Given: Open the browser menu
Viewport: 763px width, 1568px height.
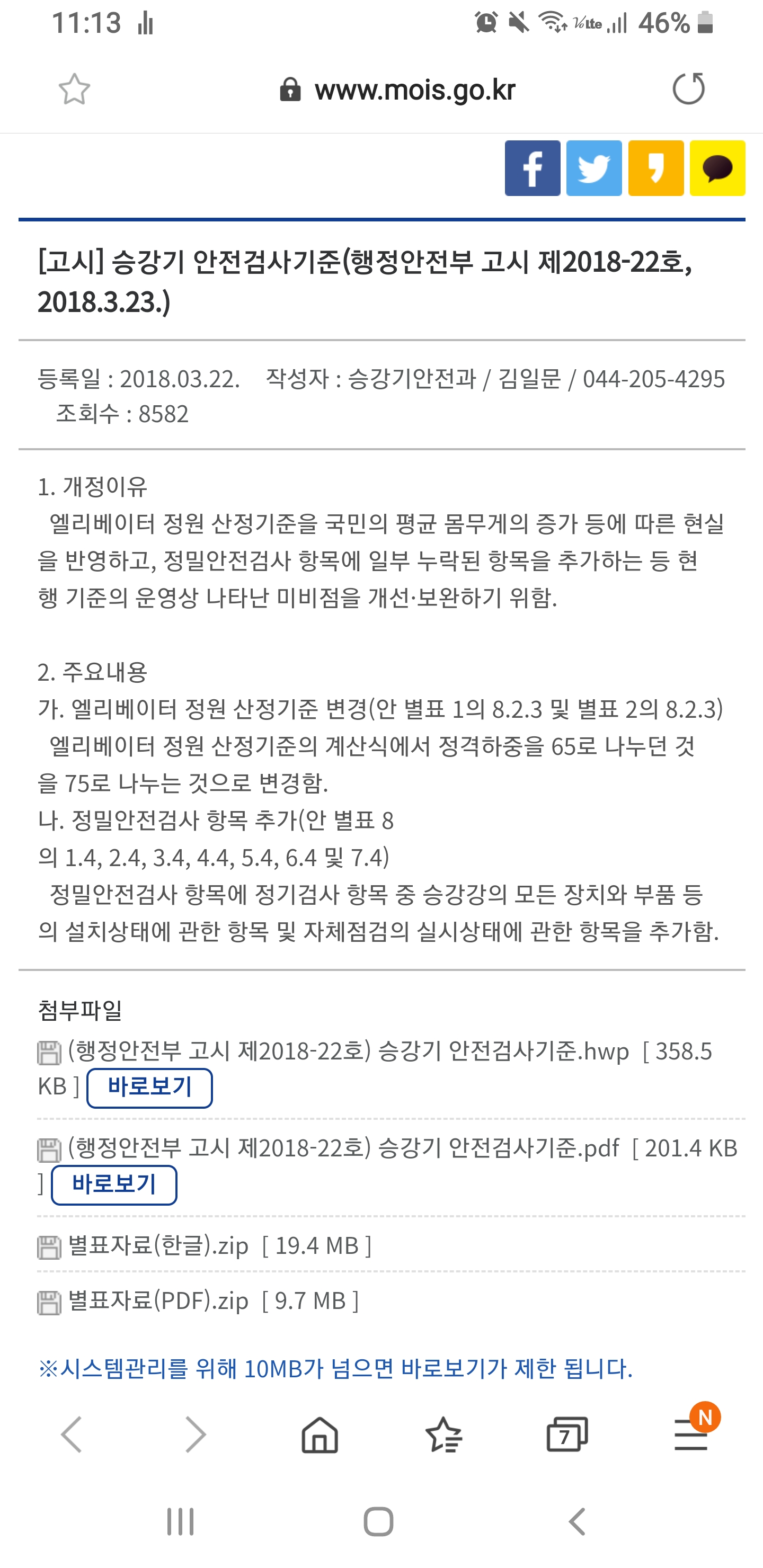Looking at the screenshot, I should tap(691, 1434).
